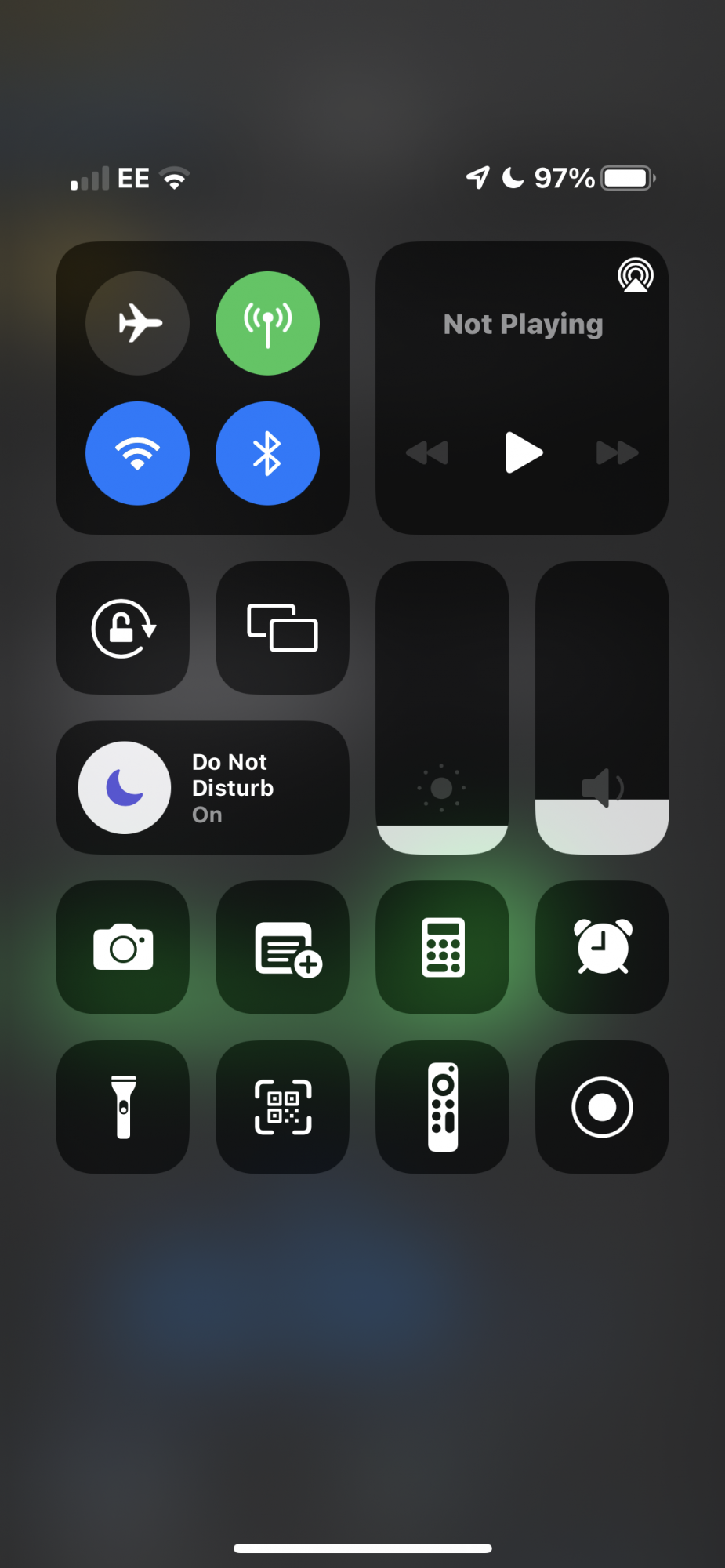Screen dimensions: 725x1568
Task: Toggle the portrait orientation lock
Action: point(123,628)
